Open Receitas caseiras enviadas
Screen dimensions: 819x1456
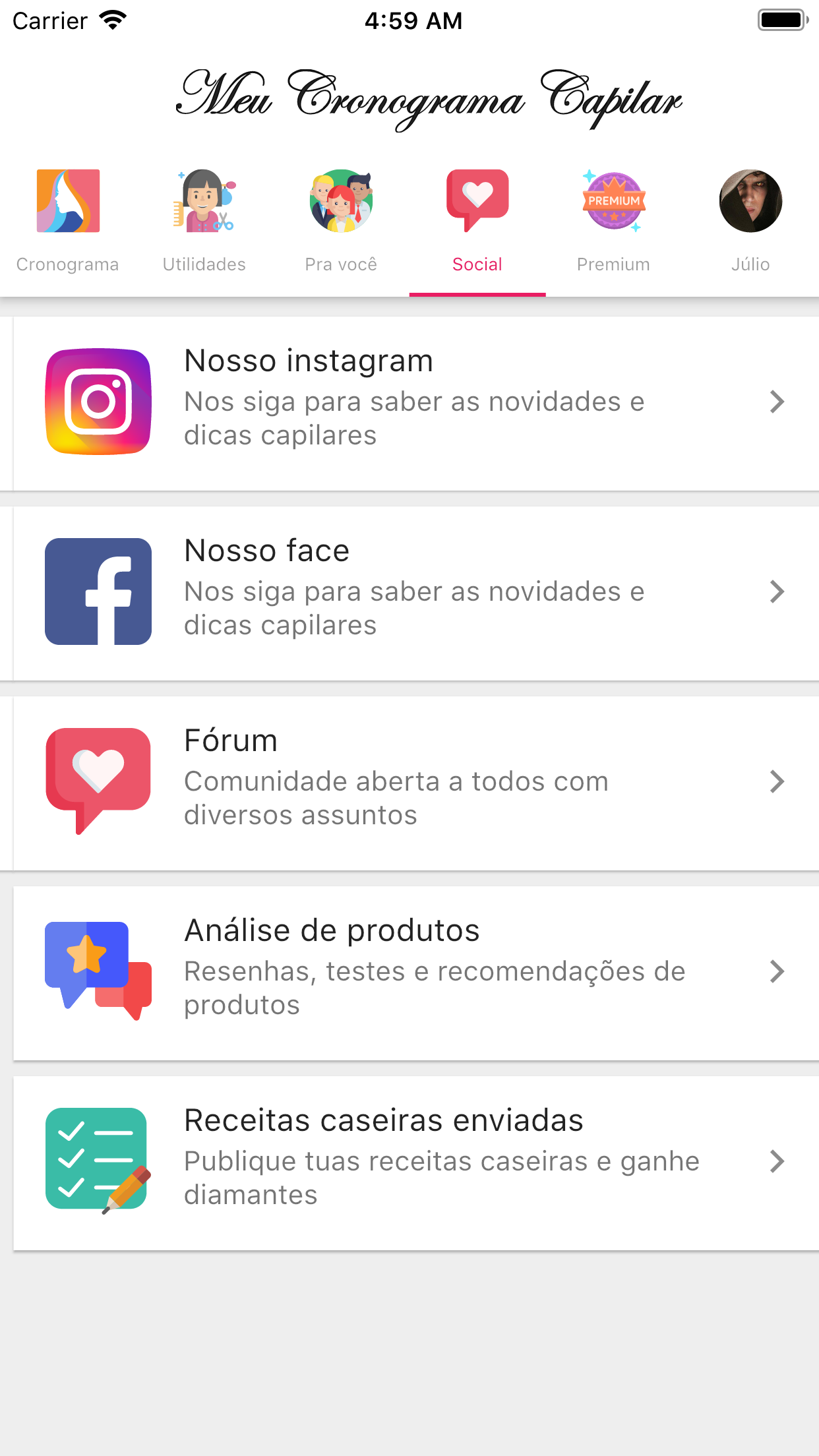415,1162
